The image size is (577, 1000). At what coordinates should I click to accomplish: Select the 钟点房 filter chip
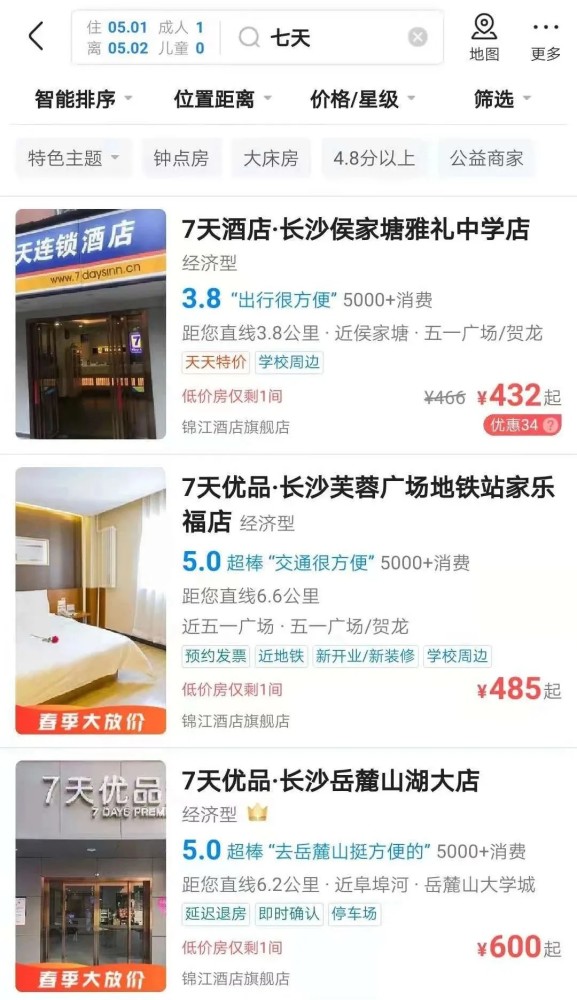(x=181, y=158)
